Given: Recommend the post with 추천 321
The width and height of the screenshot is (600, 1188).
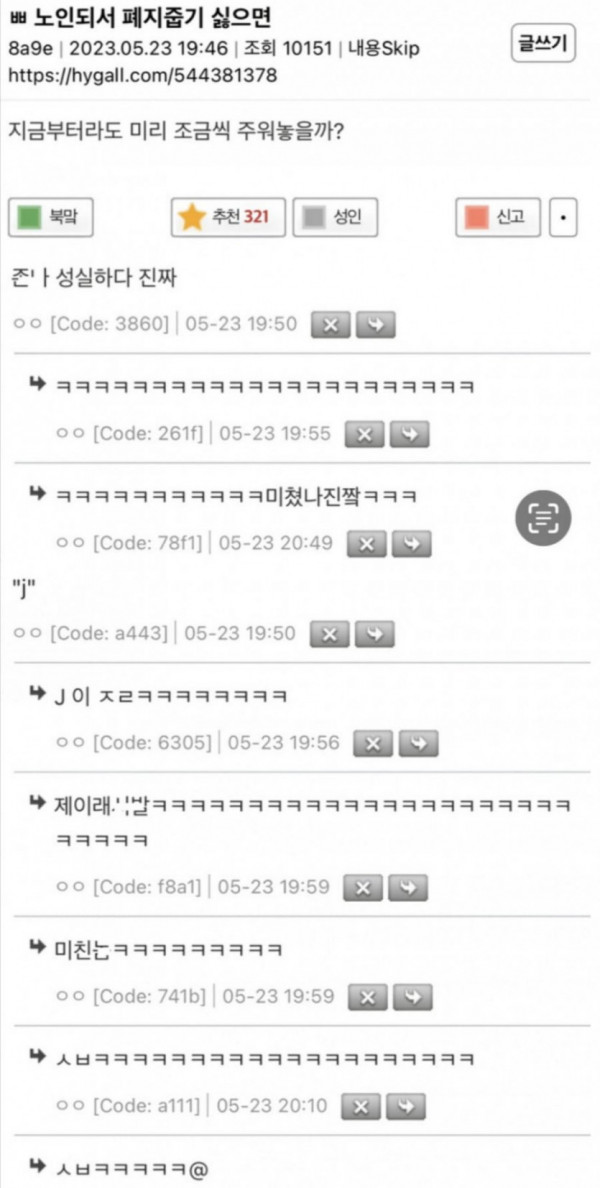Looking at the screenshot, I should [228, 217].
